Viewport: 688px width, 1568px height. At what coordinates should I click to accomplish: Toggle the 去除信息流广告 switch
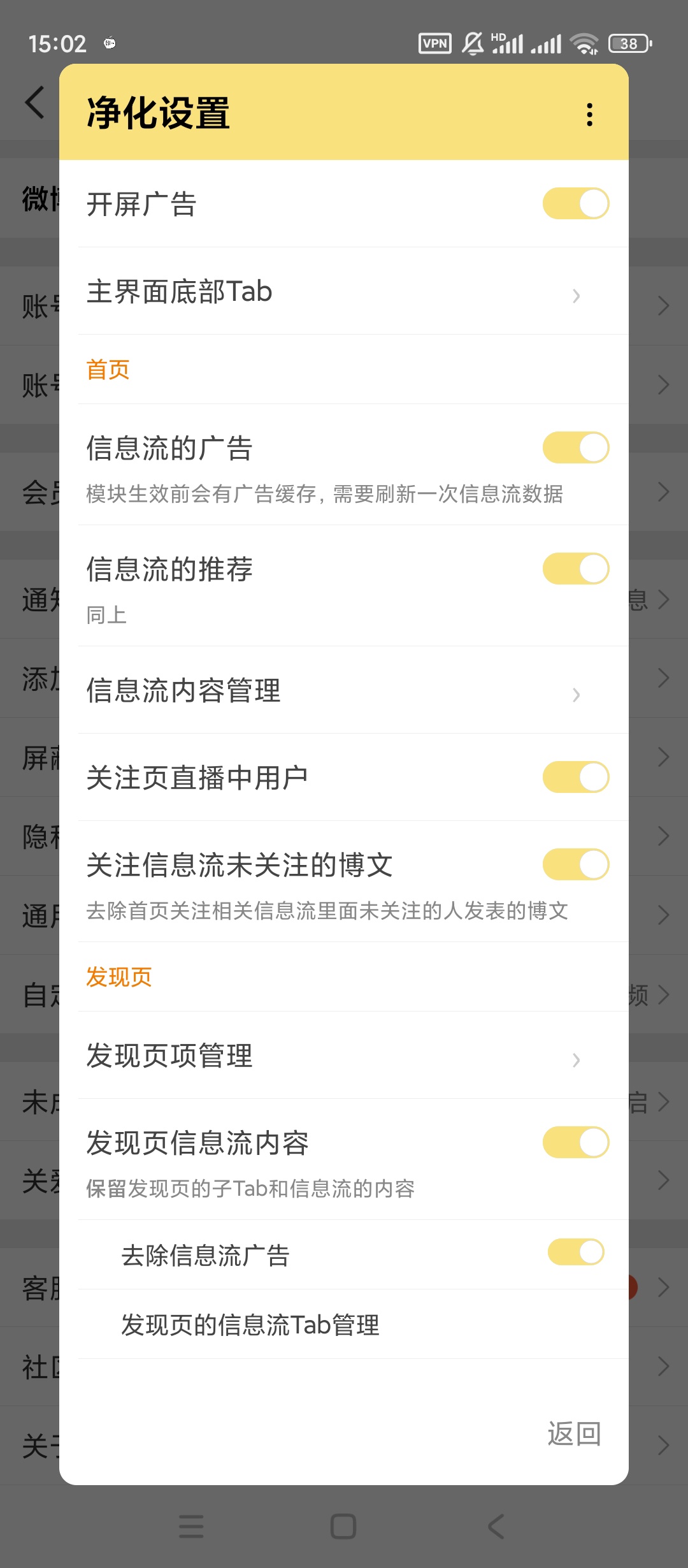(x=575, y=1252)
